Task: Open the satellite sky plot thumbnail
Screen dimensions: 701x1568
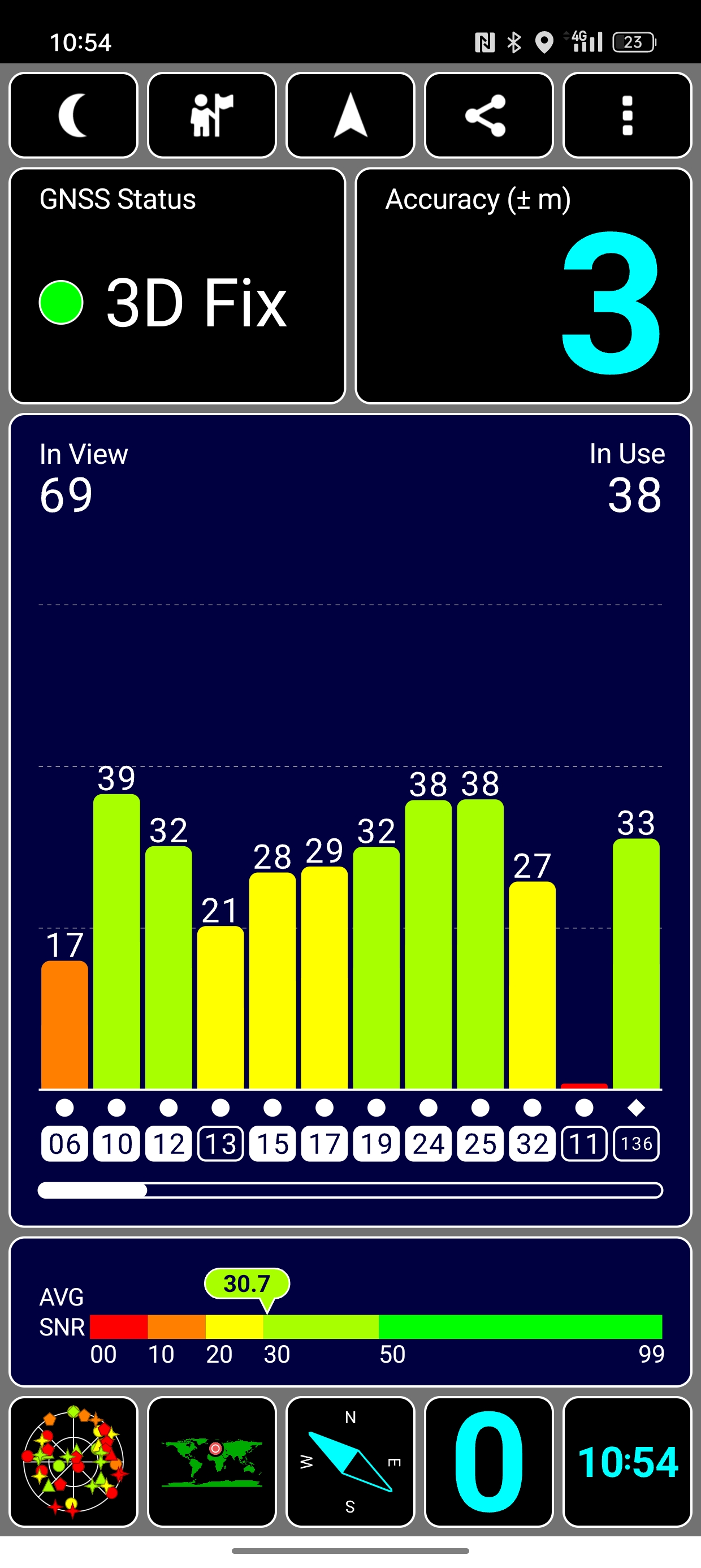Action: click(x=73, y=1462)
